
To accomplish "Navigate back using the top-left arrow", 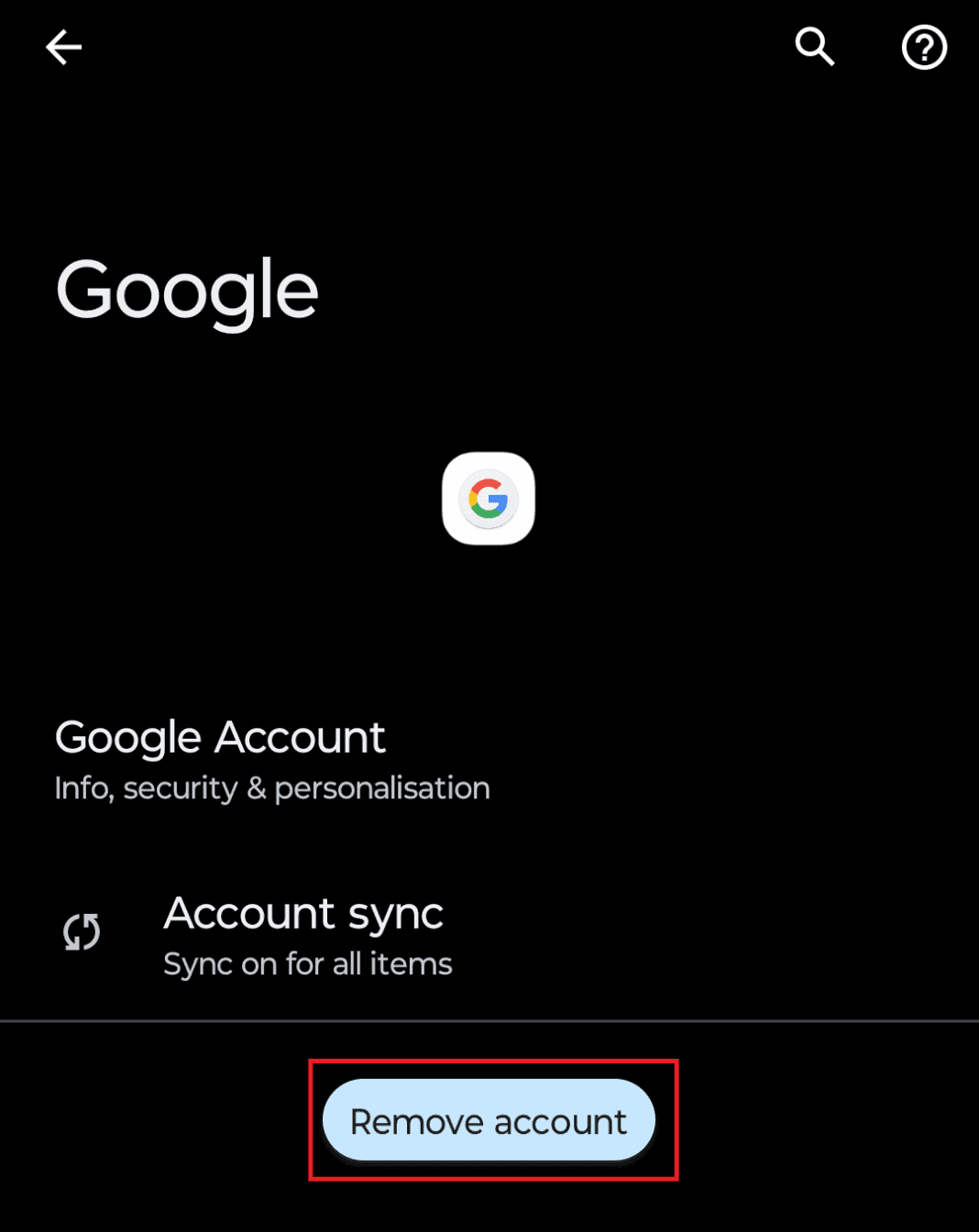I will 62,47.
